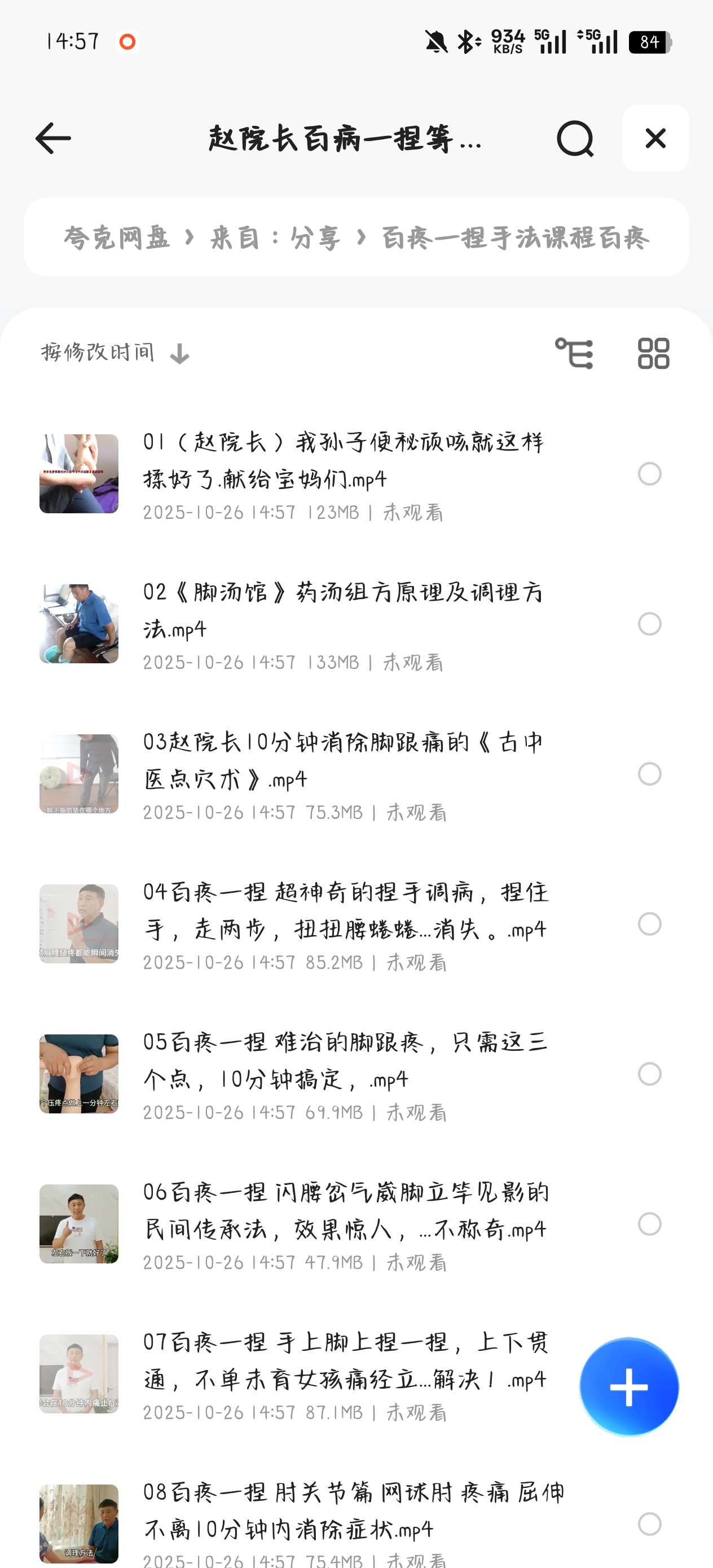Select video 04 捏手调病 file
Image resolution: width=713 pixels, height=1568 pixels.
pyautogui.click(x=651, y=924)
